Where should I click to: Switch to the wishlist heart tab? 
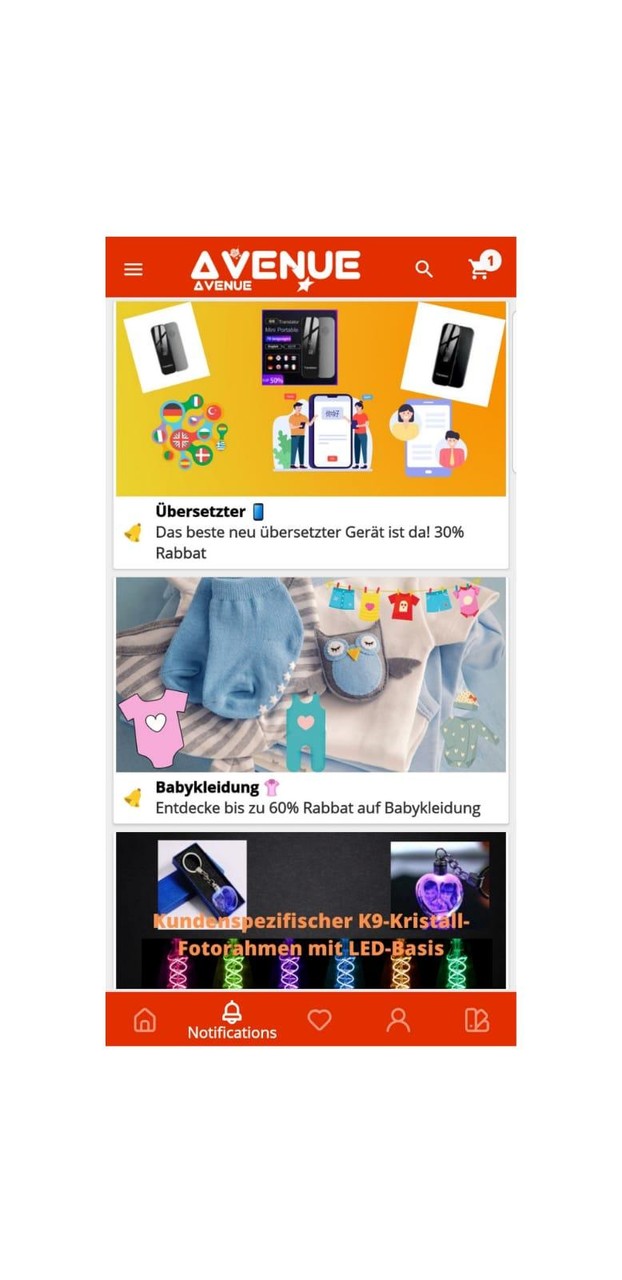point(319,1020)
